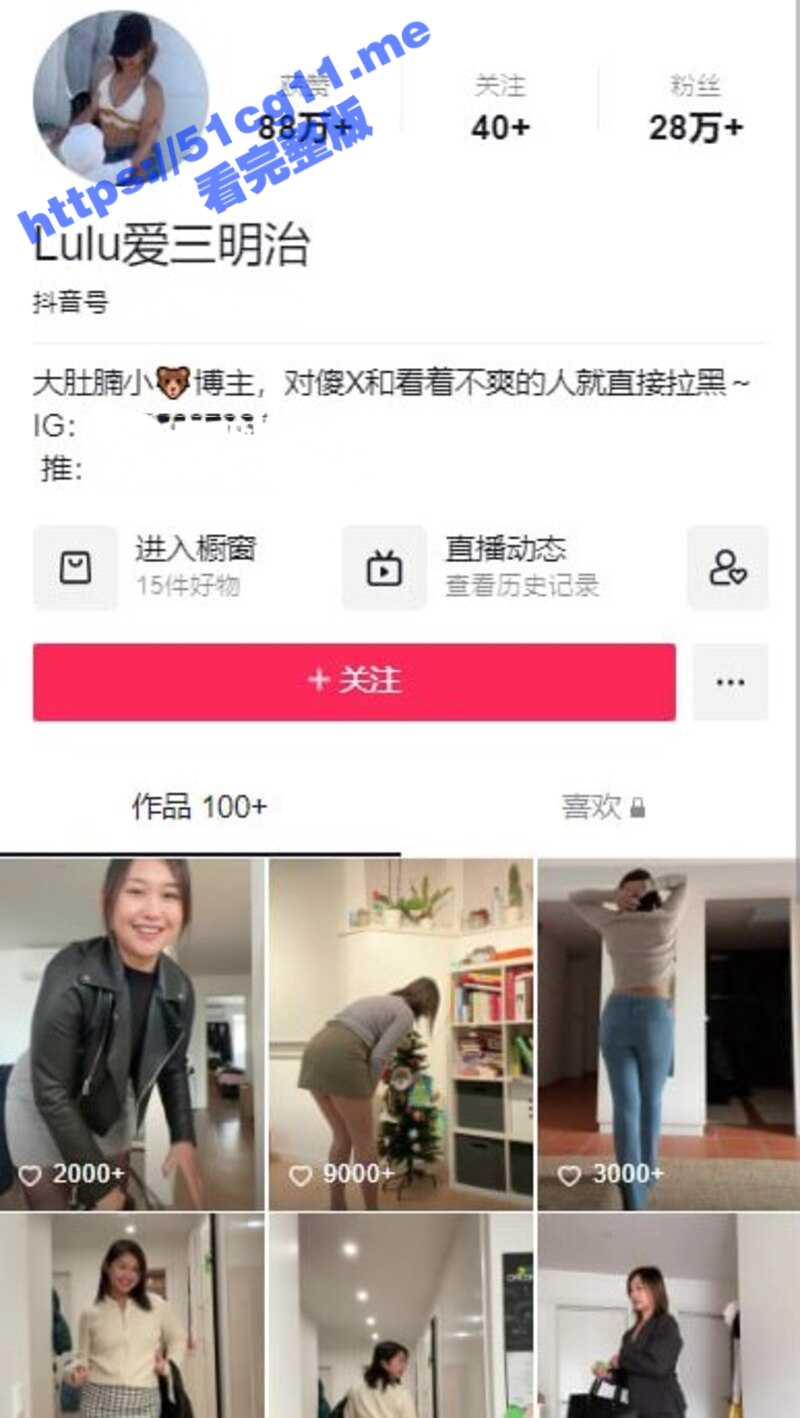
Task: Open the video of woman in black blazer
Action: 668,1316
